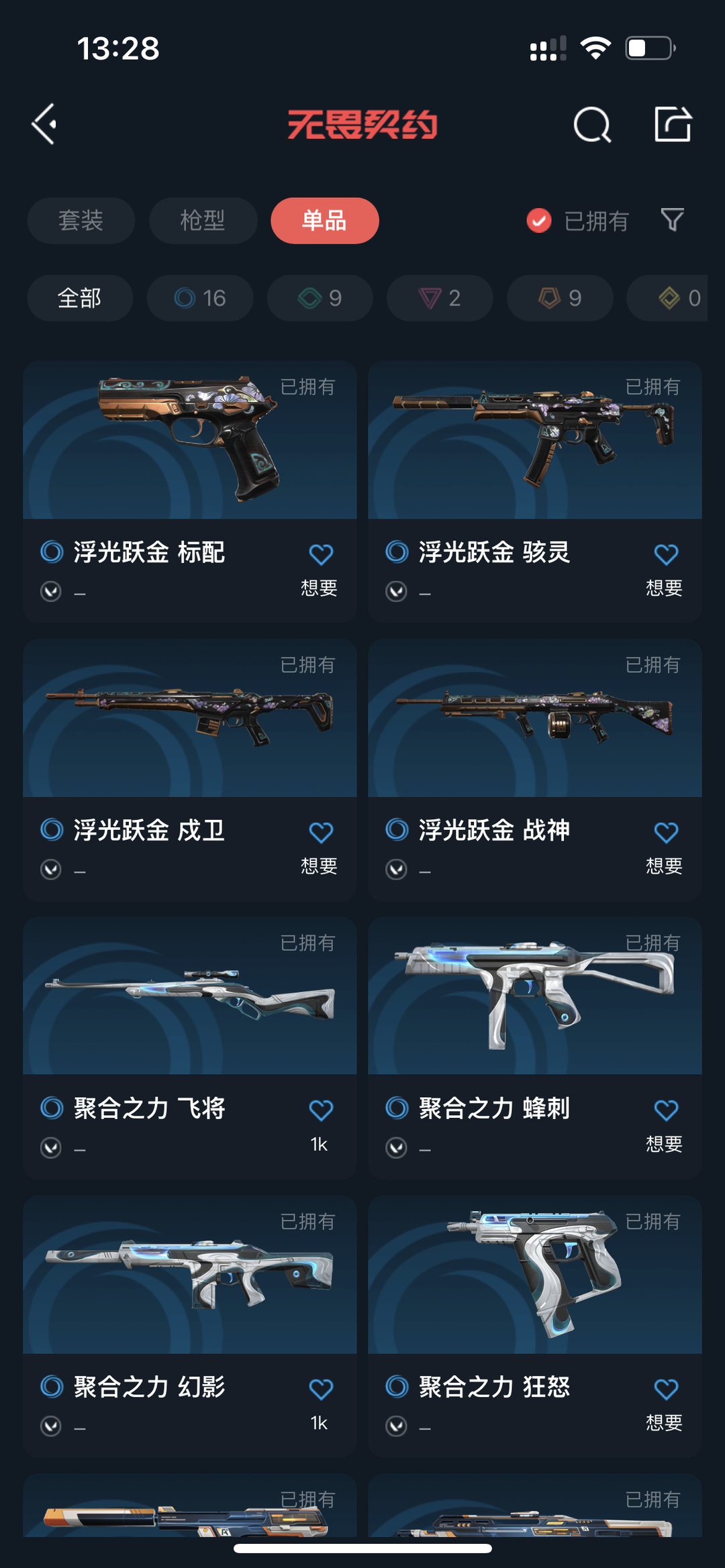Filter by the orange tier chip showing 9
Viewport: 725px width, 1568px height.
tap(560, 298)
